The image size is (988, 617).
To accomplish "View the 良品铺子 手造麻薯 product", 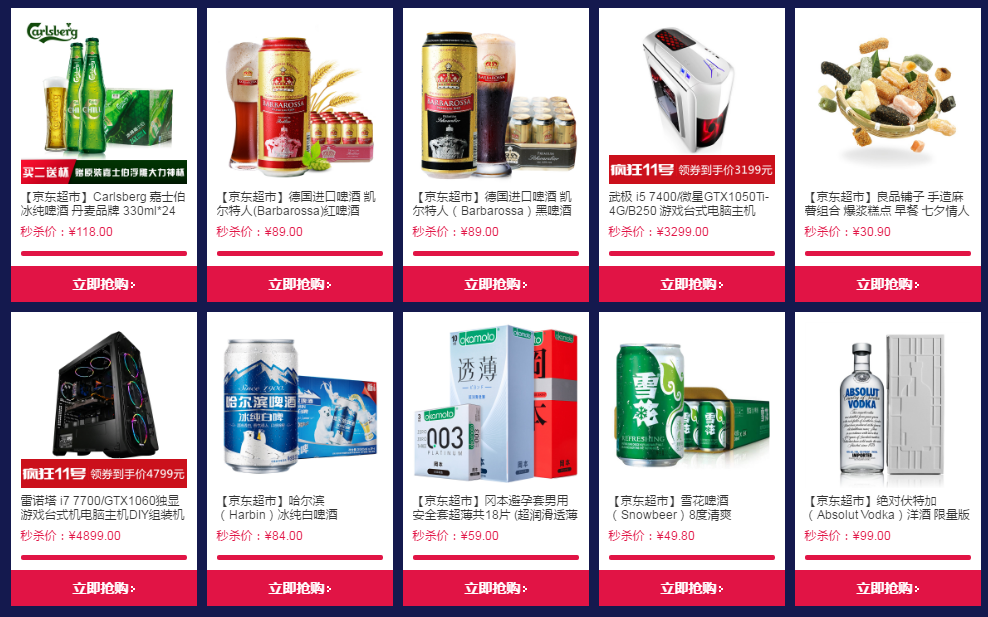I will coord(887,100).
